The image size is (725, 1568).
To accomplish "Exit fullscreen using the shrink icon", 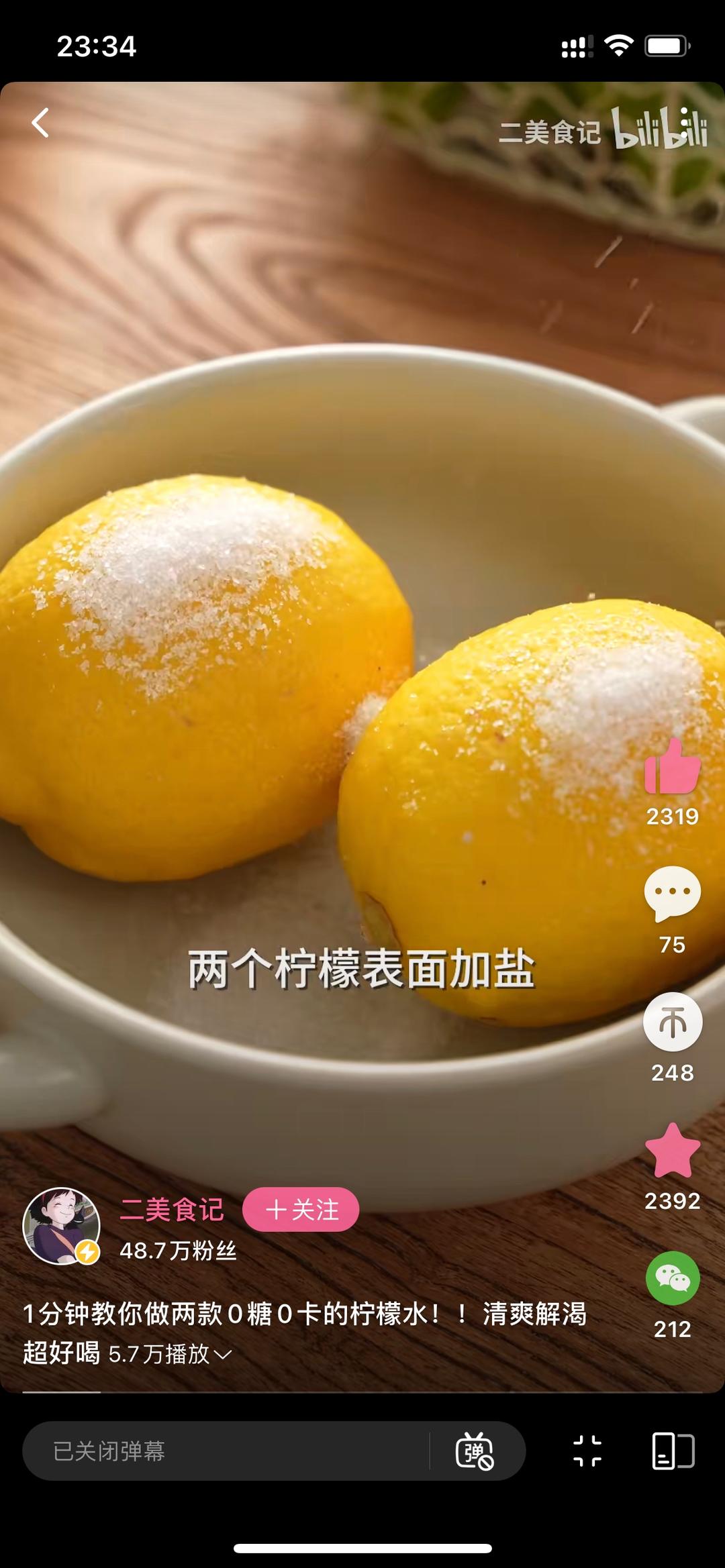I will coord(587,1451).
